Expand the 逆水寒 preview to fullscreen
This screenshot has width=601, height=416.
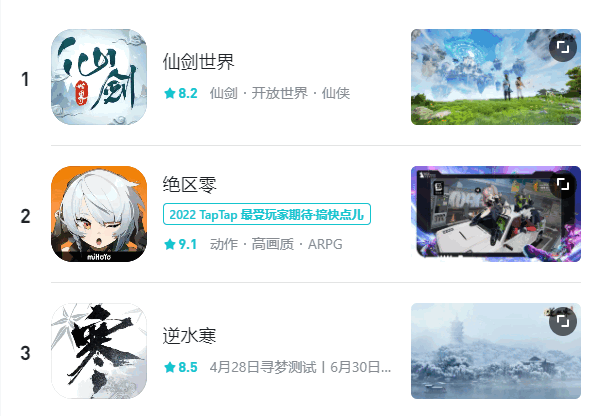pyautogui.click(x=563, y=321)
